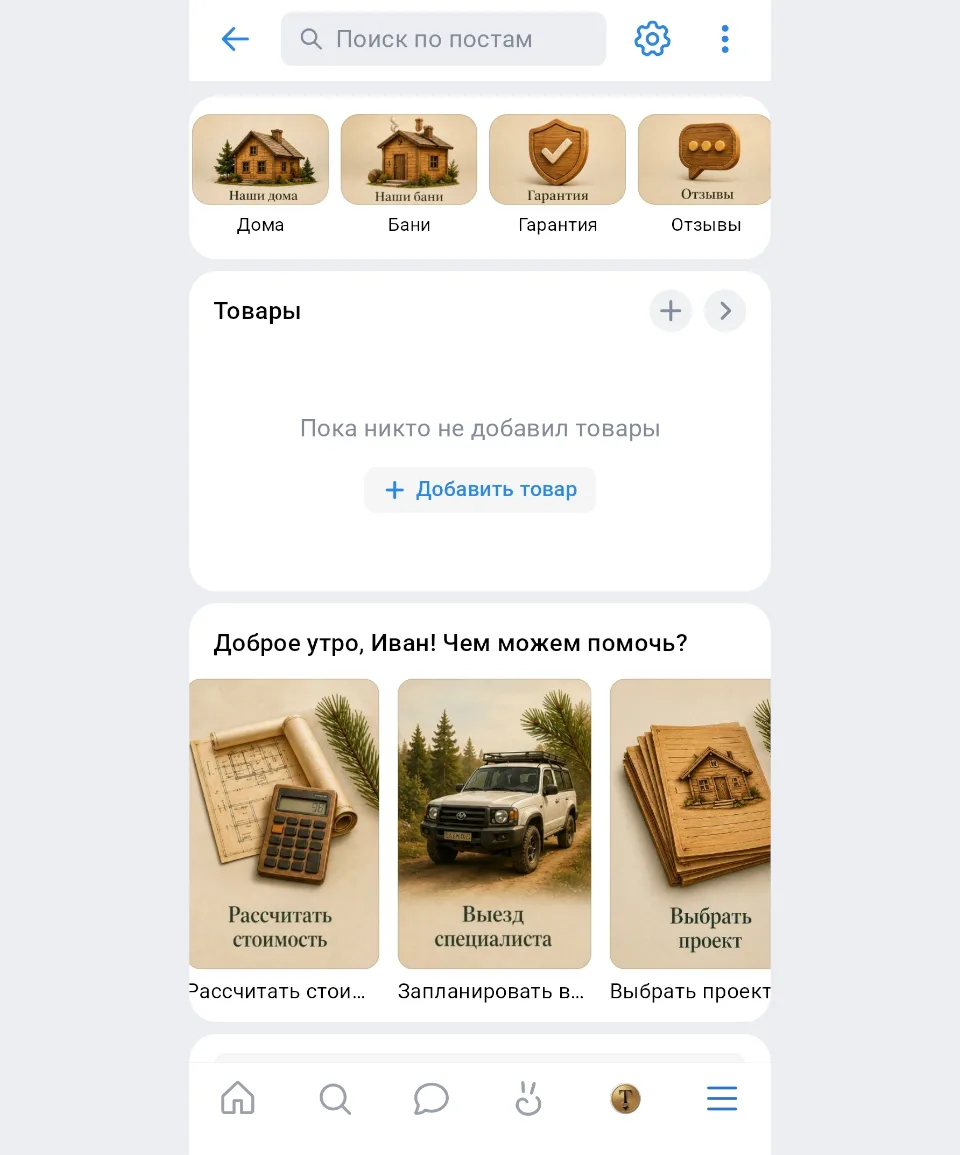Tap the Добавить товар button
This screenshot has height=1155, width=960.
coord(480,490)
